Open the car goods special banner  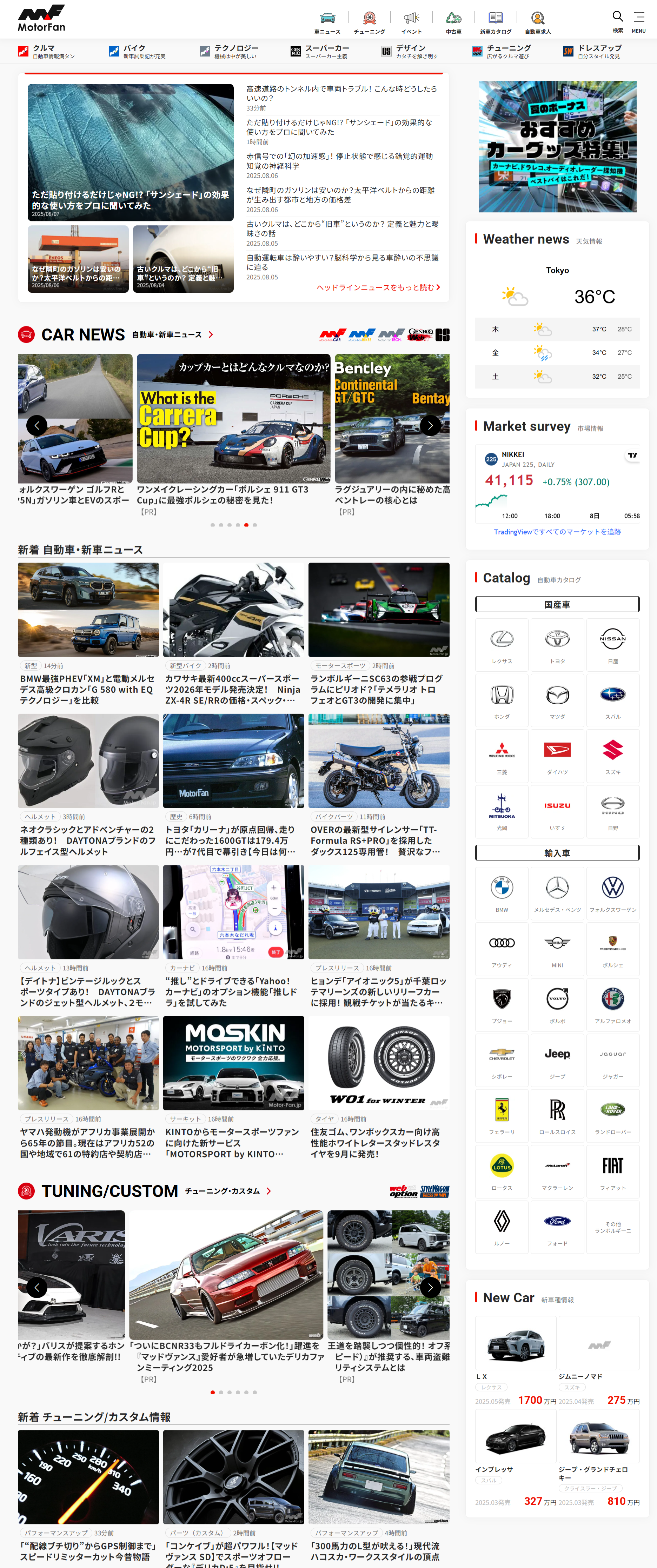click(x=557, y=146)
